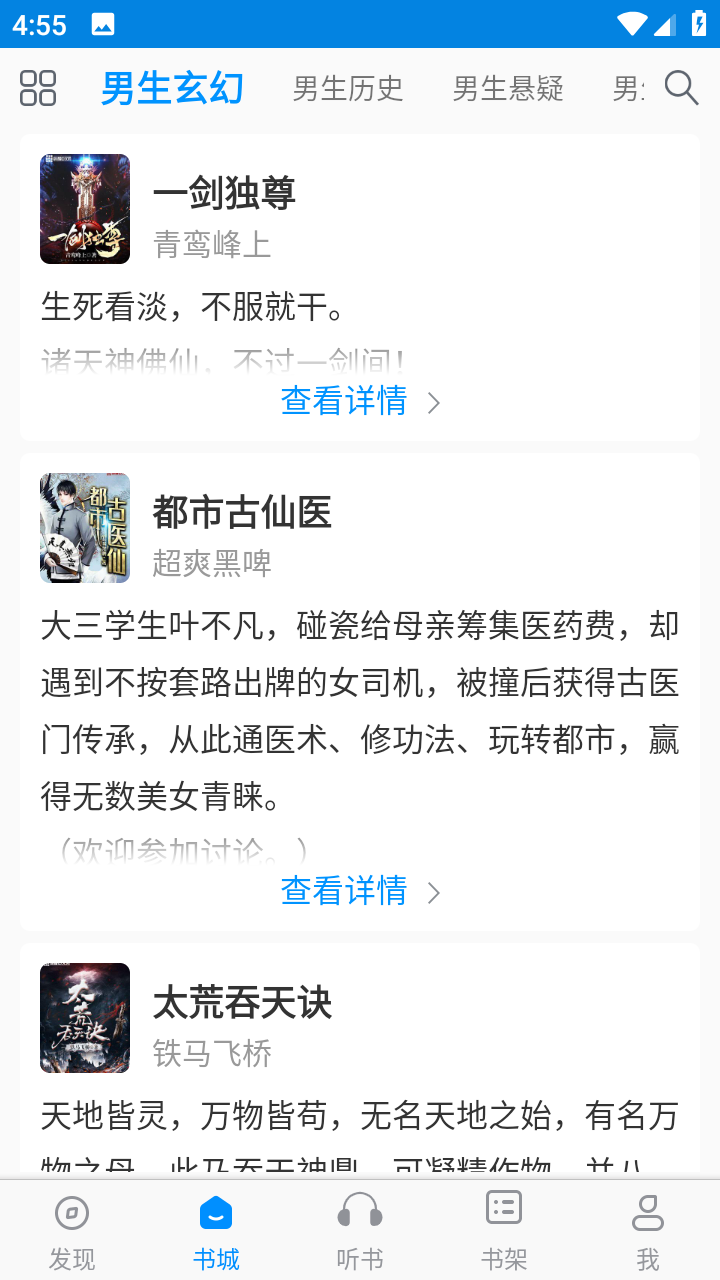
Task: Tap the author name 青鸾峰上
Action: point(211,244)
